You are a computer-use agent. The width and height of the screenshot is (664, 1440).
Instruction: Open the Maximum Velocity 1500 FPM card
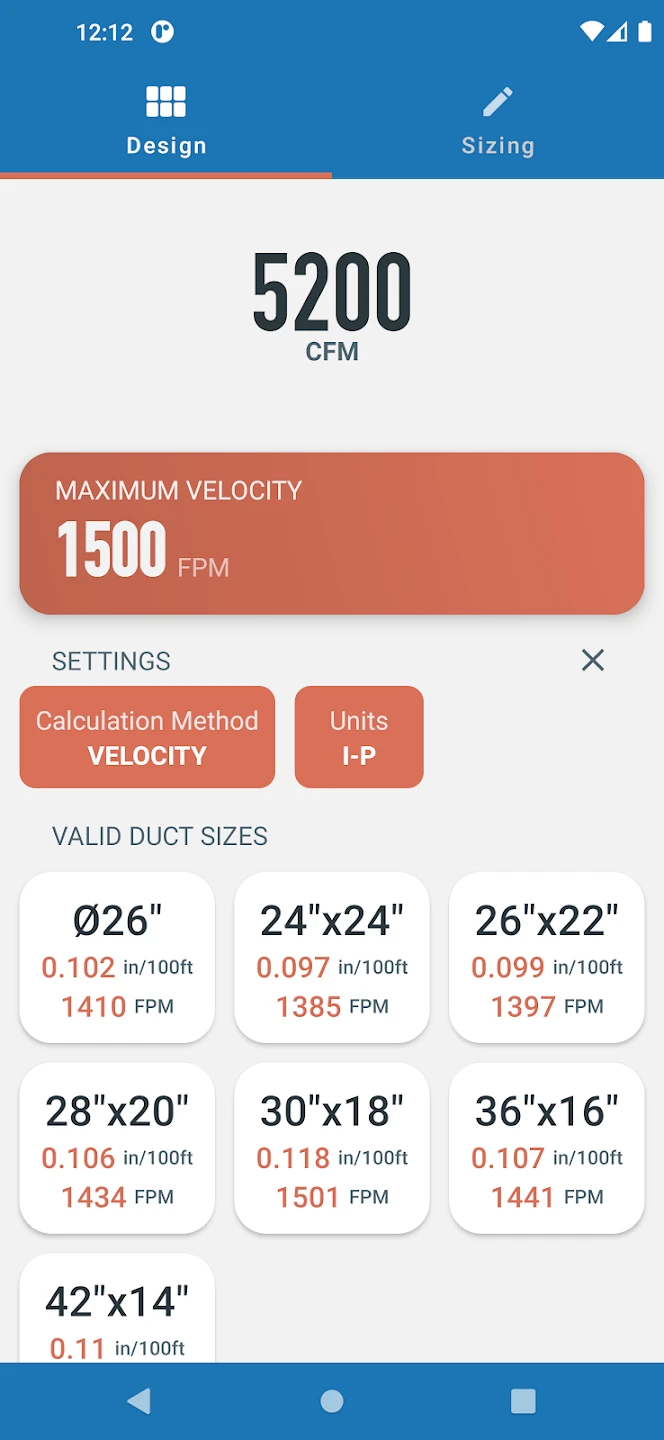click(332, 533)
